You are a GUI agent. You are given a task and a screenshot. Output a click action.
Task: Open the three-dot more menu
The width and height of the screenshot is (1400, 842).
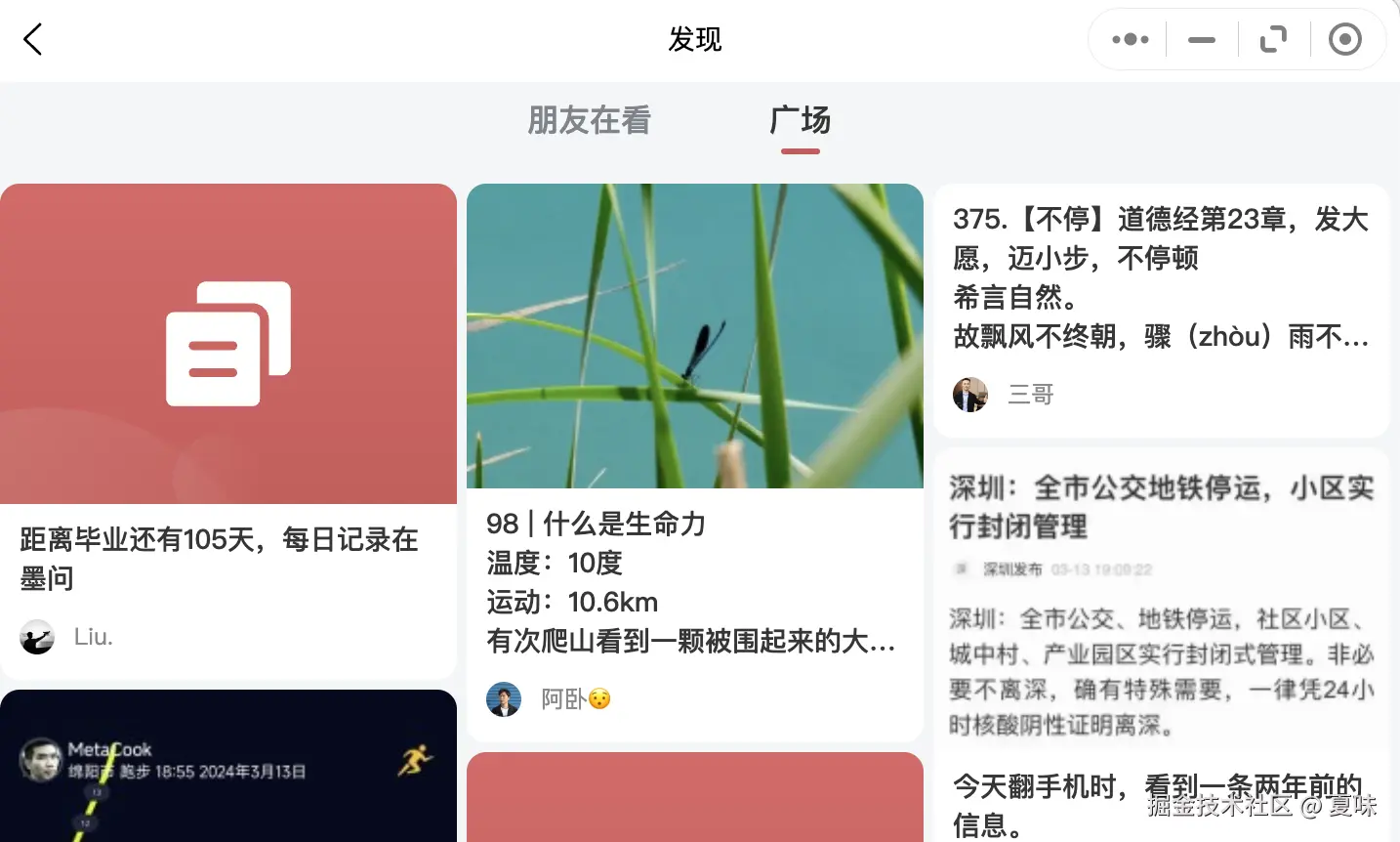[1130, 40]
